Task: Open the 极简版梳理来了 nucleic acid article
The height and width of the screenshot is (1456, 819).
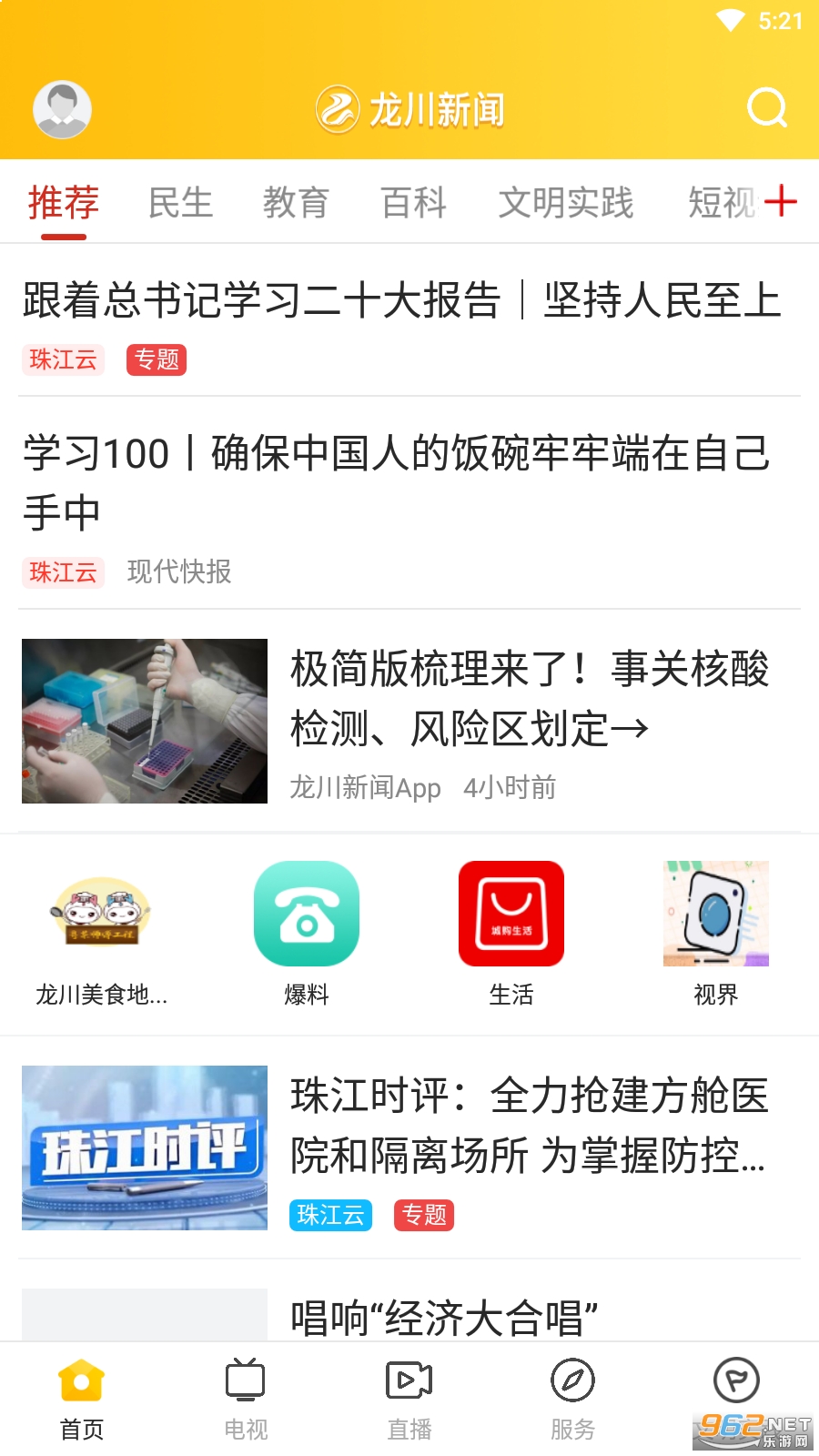Action: click(528, 699)
